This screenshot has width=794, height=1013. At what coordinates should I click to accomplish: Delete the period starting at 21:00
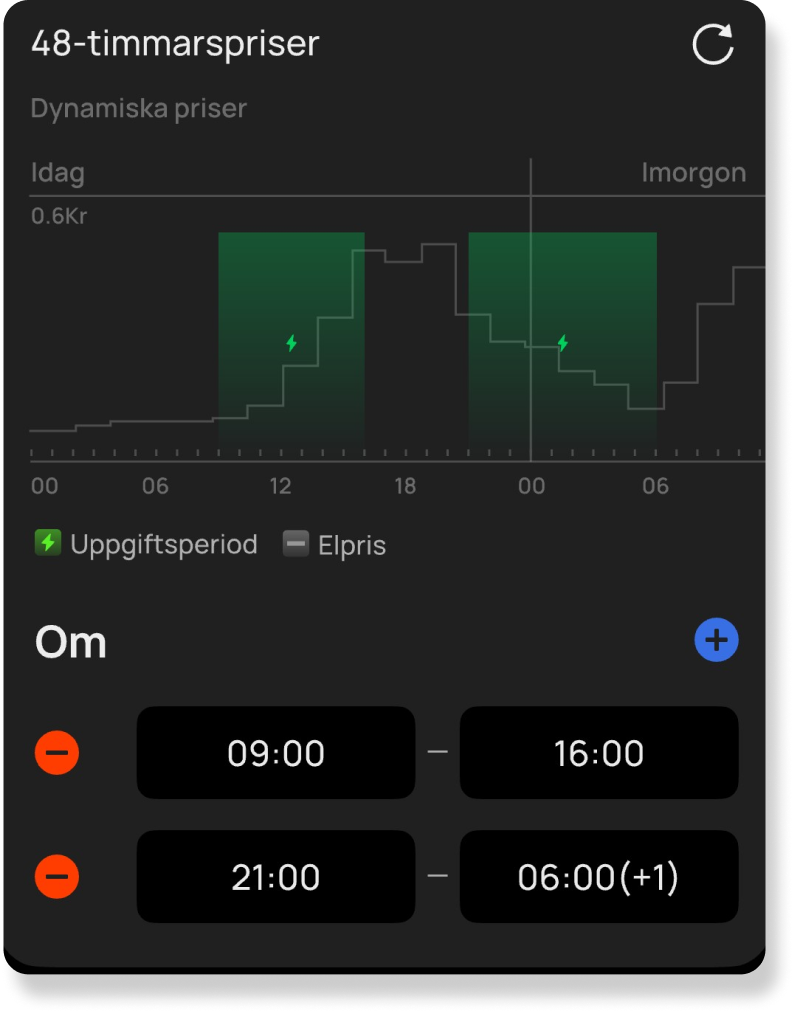point(57,877)
